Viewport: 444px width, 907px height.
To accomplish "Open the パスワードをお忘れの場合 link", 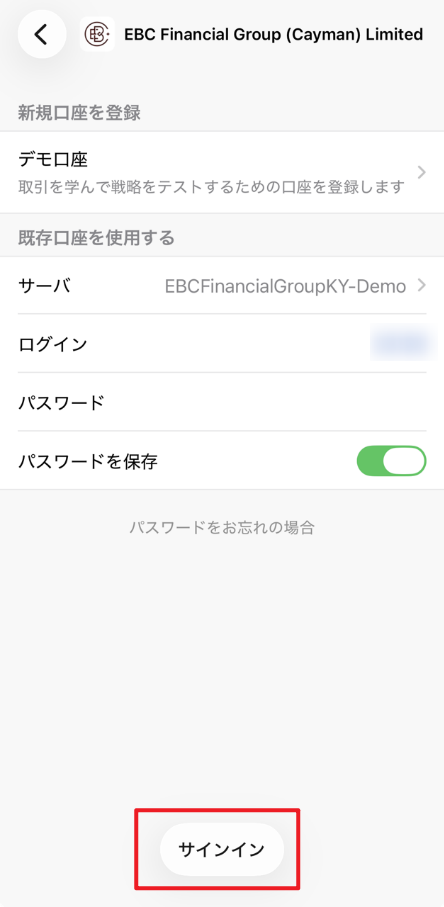I will [222, 527].
